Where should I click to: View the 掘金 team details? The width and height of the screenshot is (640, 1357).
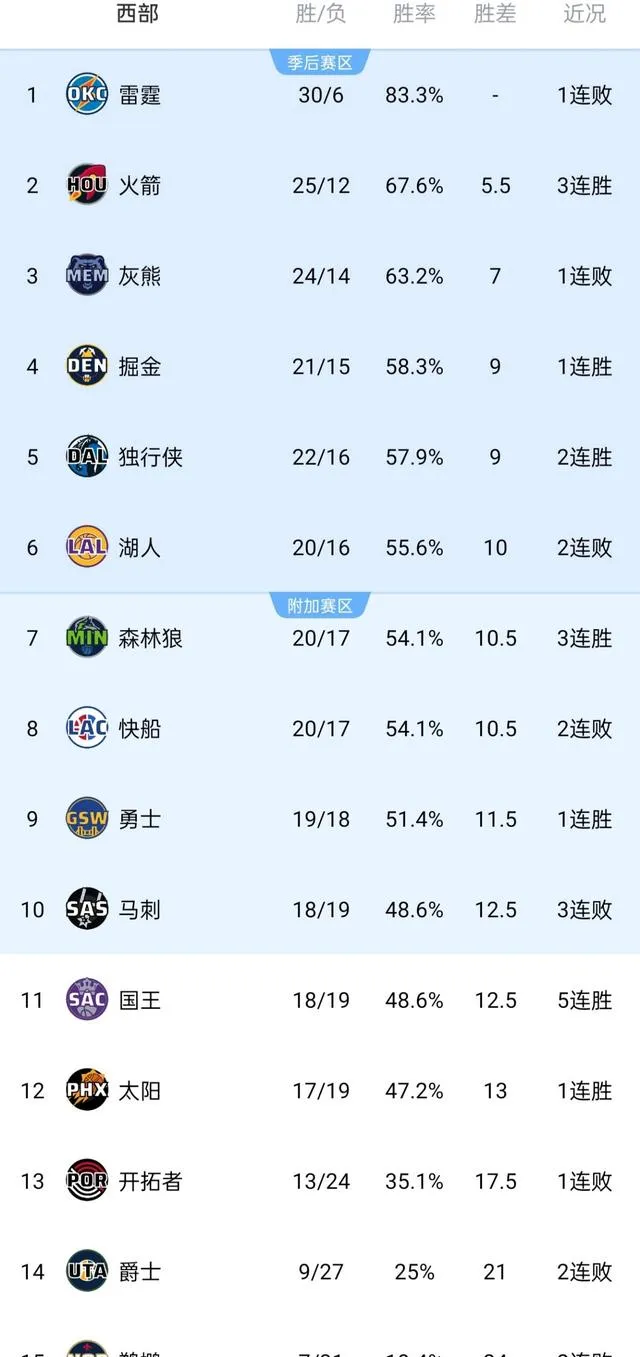point(139,367)
